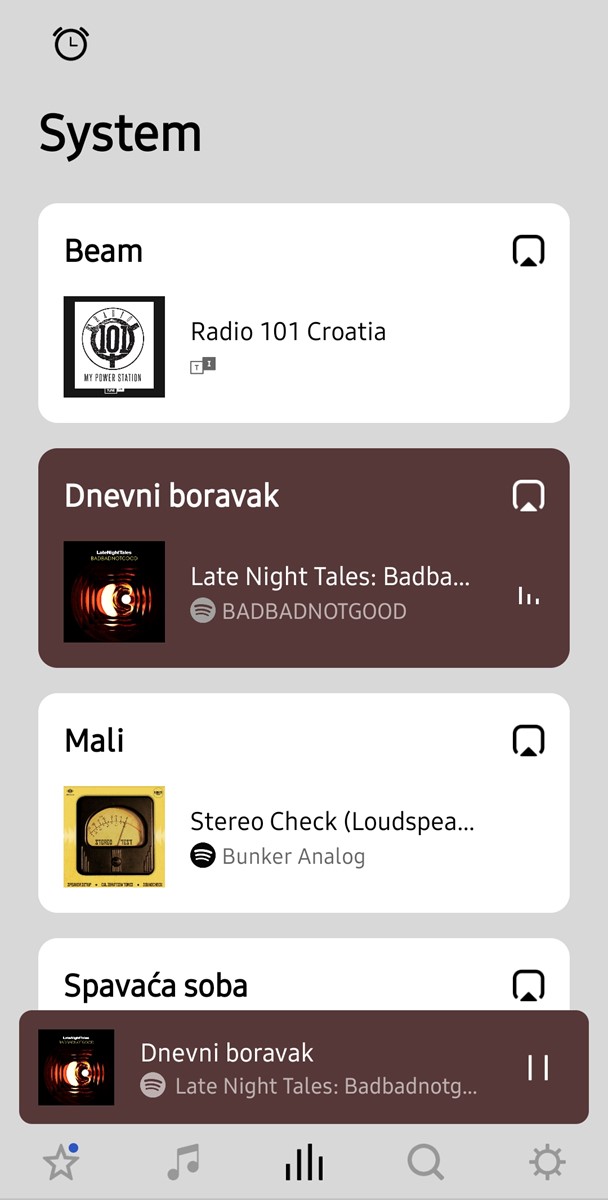
Task: Tap the group icon on Mali
Action: click(x=528, y=740)
